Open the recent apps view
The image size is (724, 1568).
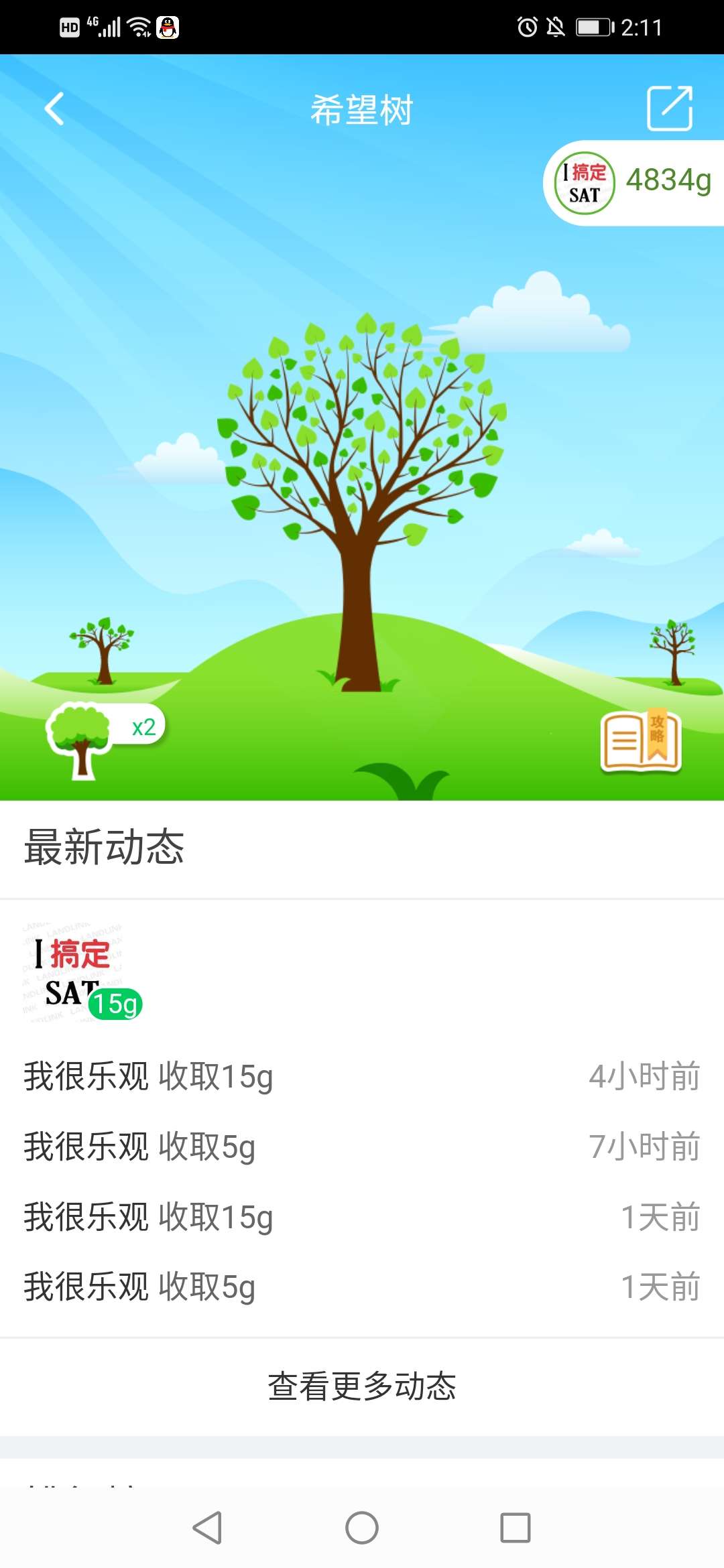pyautogui.click(x=515, y=1528)
